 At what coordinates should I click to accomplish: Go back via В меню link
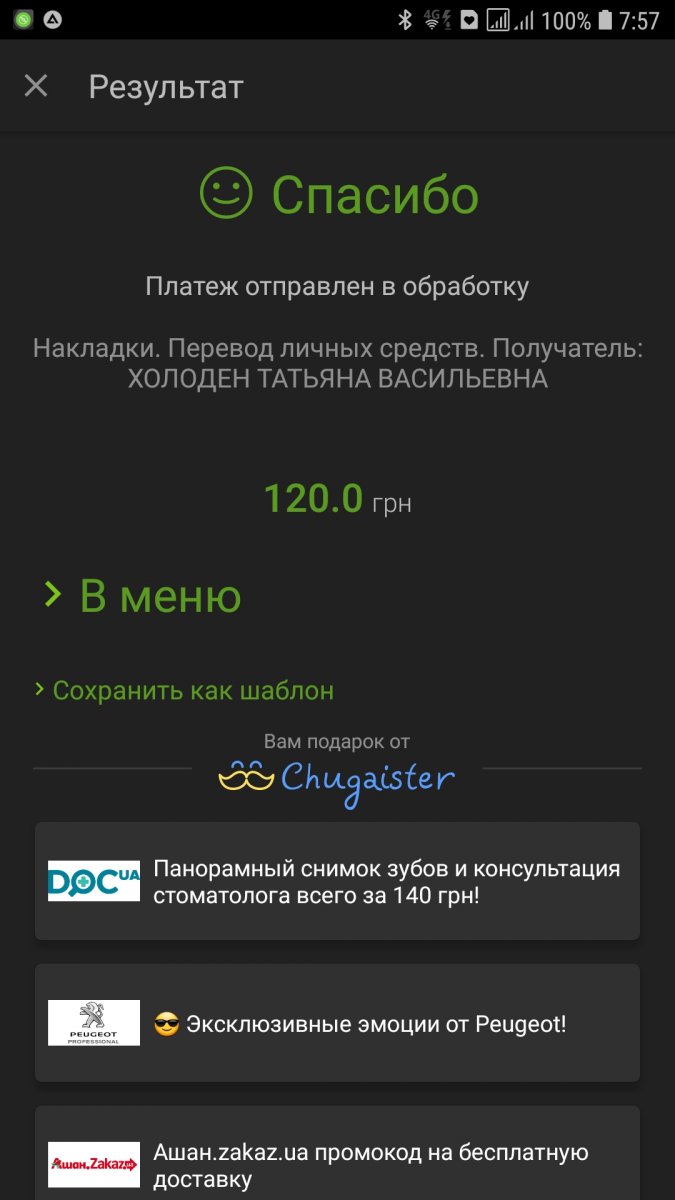click(142, 596)
